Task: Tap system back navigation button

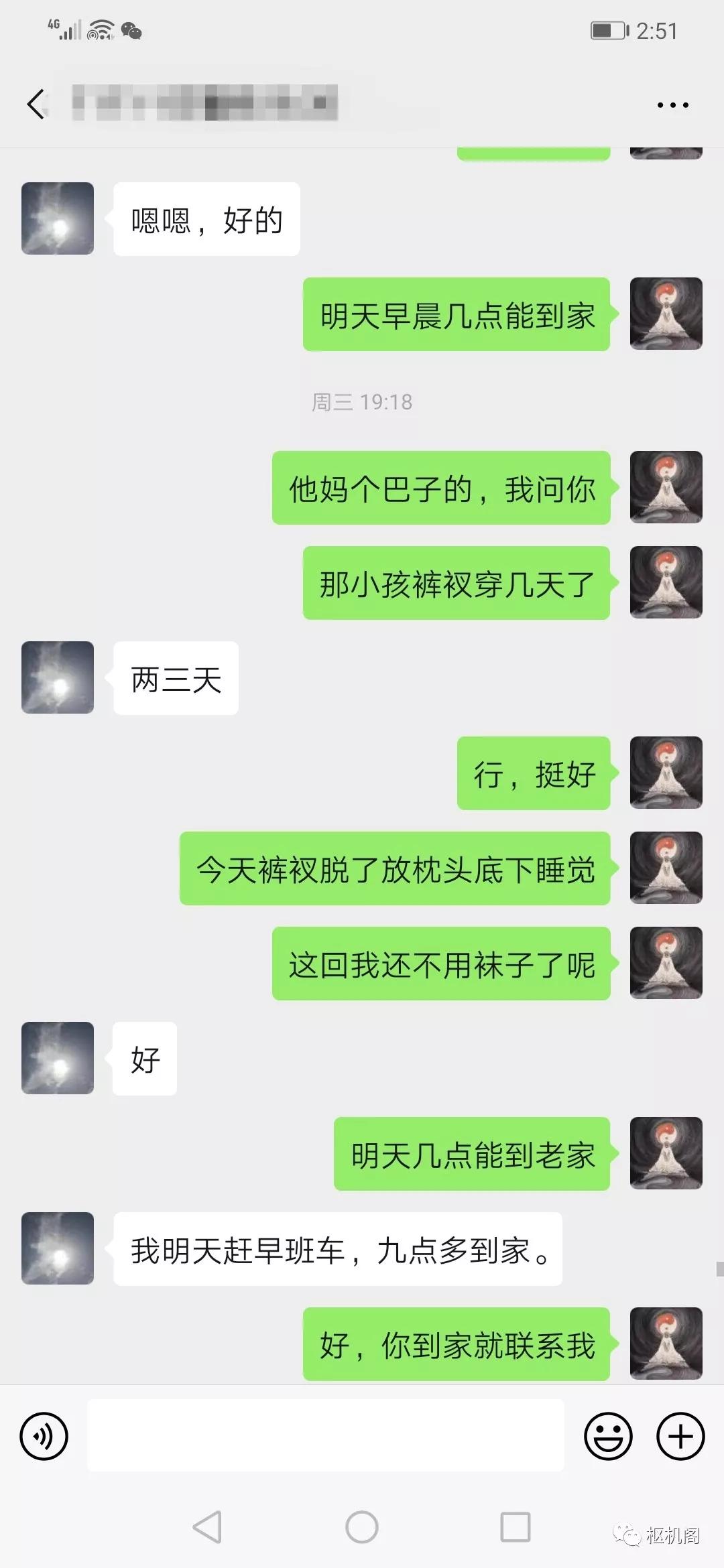Action: click(207, 1528)
